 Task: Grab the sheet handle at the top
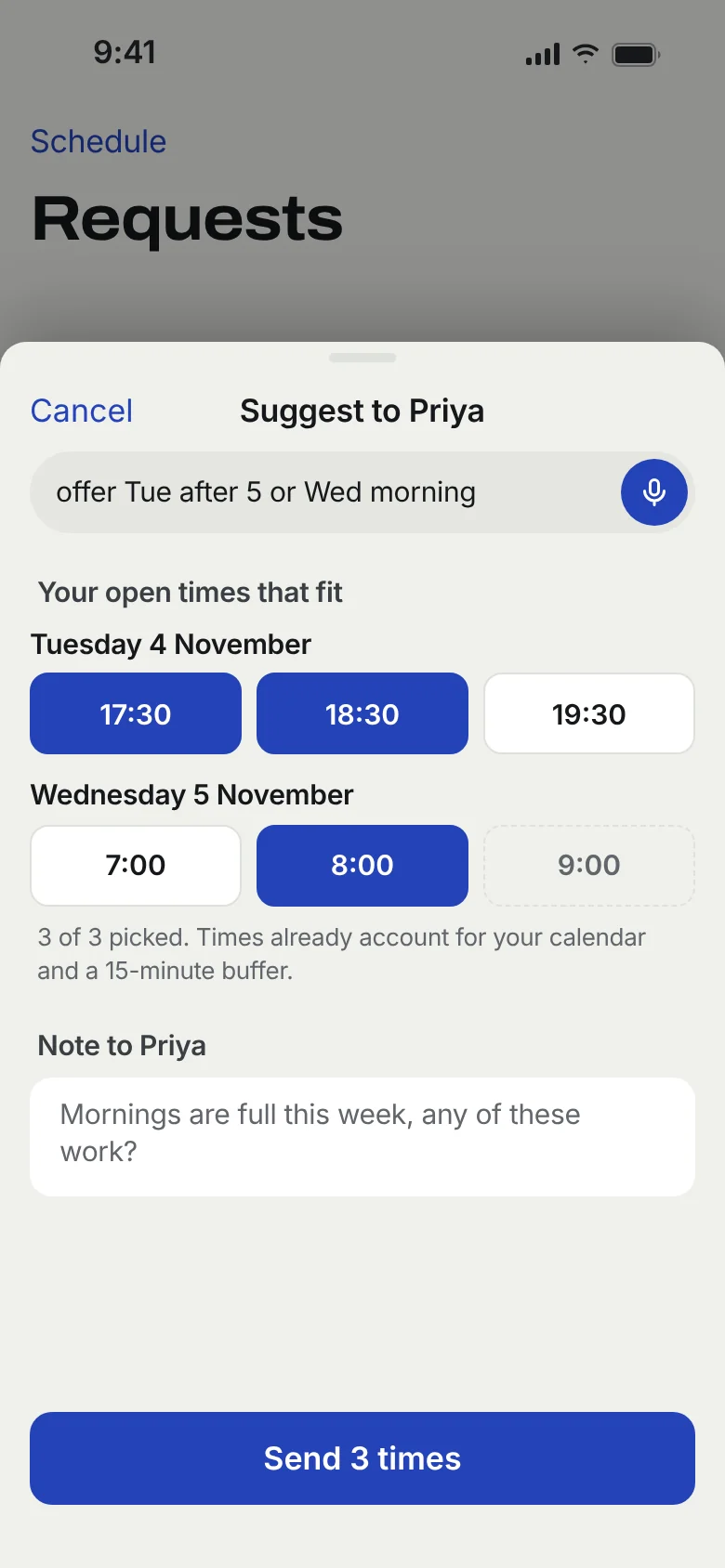[x=362, y=358]
